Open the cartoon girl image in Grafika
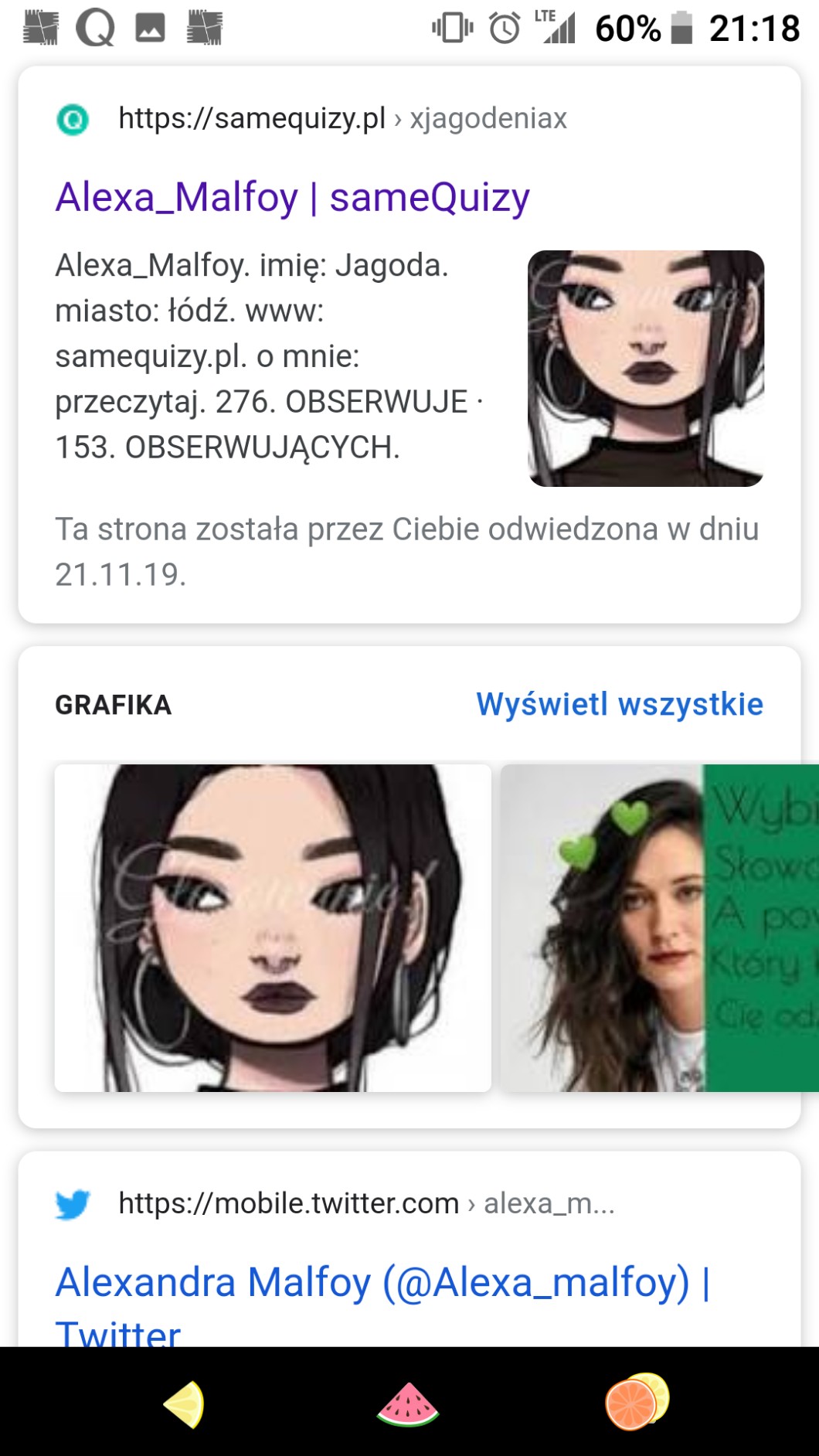819x1456 pixels. (273, 927)
